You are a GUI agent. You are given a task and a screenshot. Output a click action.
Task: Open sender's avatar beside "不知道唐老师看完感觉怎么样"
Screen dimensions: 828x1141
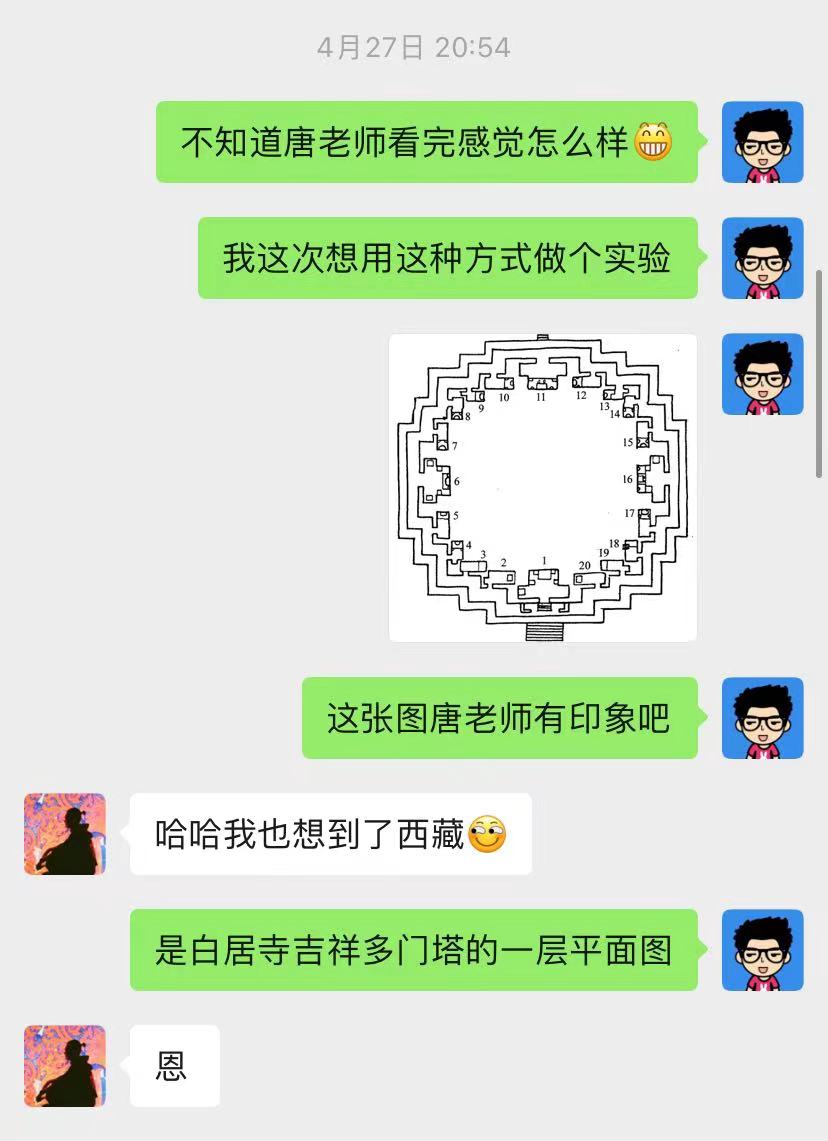[x=762, y=142]
